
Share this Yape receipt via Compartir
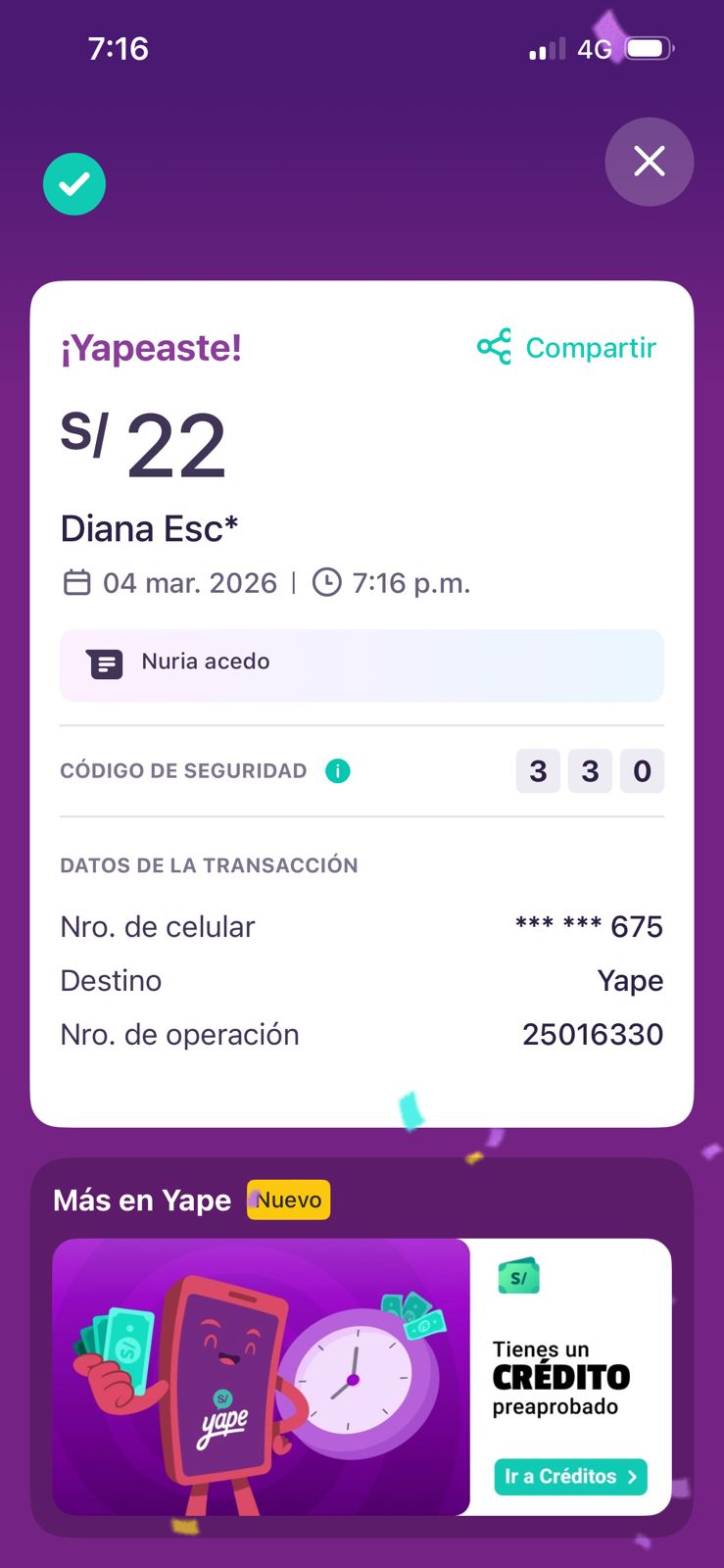567,348
